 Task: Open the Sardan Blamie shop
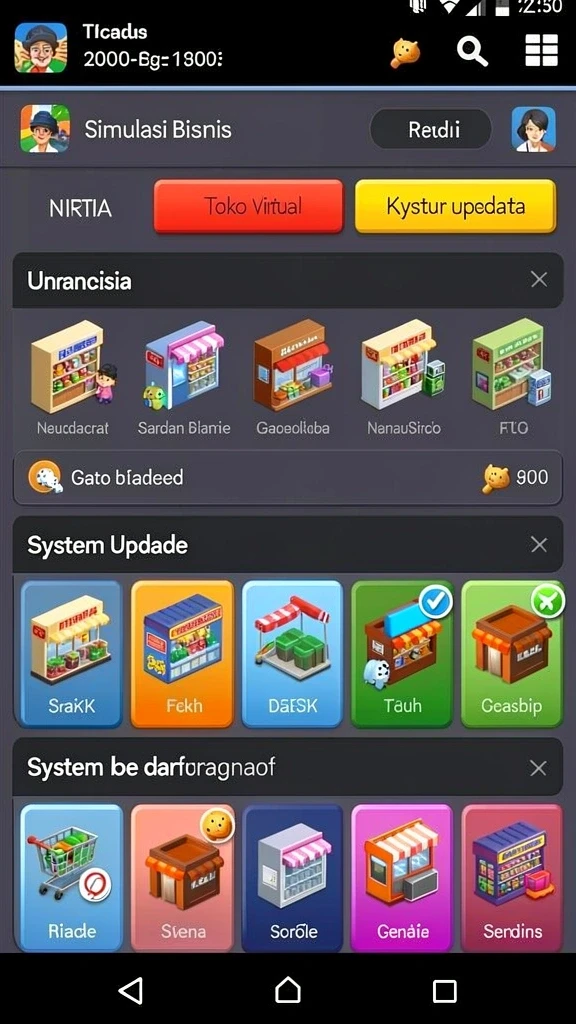point(184,379)
